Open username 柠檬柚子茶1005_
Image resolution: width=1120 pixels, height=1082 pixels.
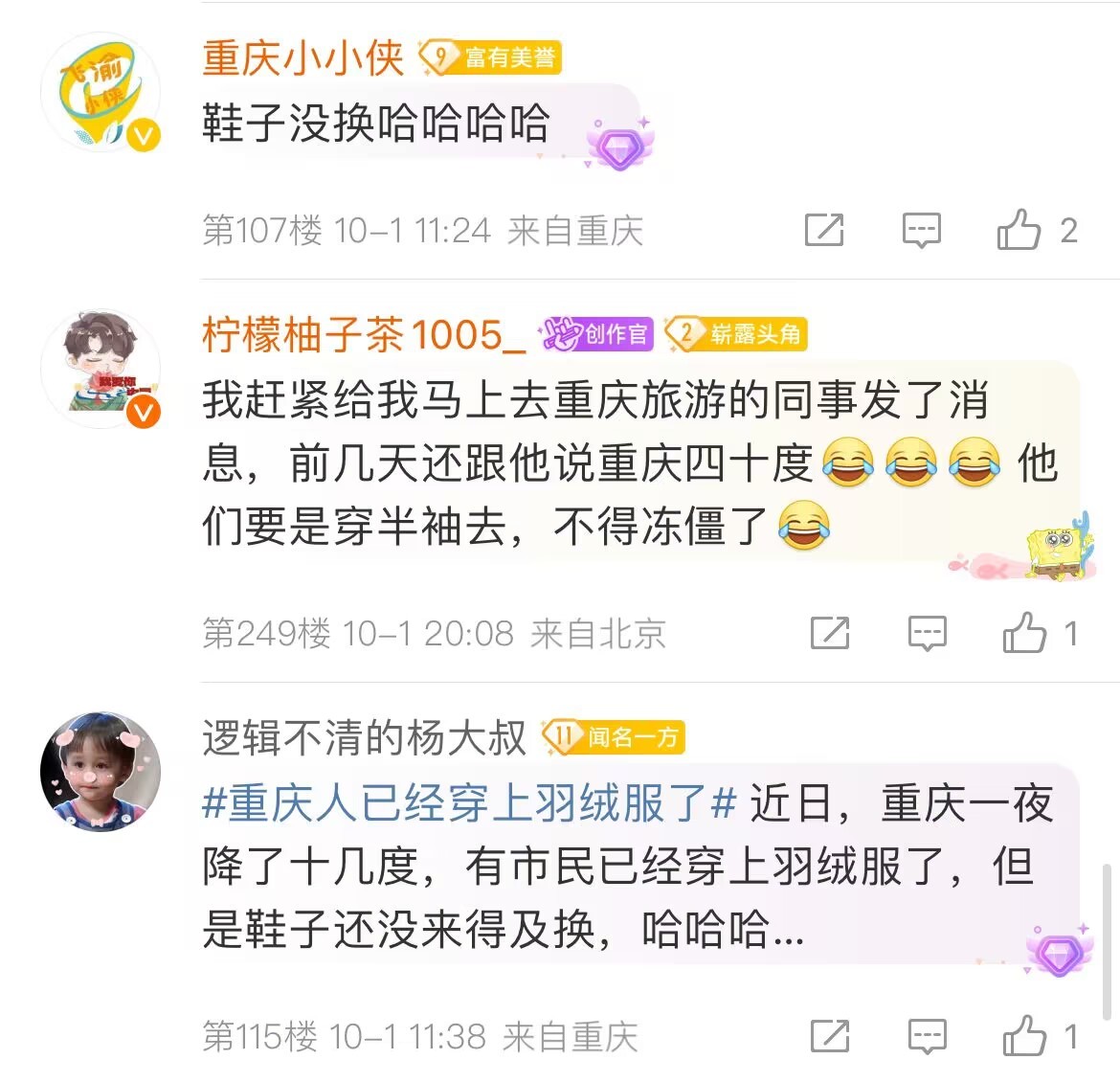[x=364, y=334]
